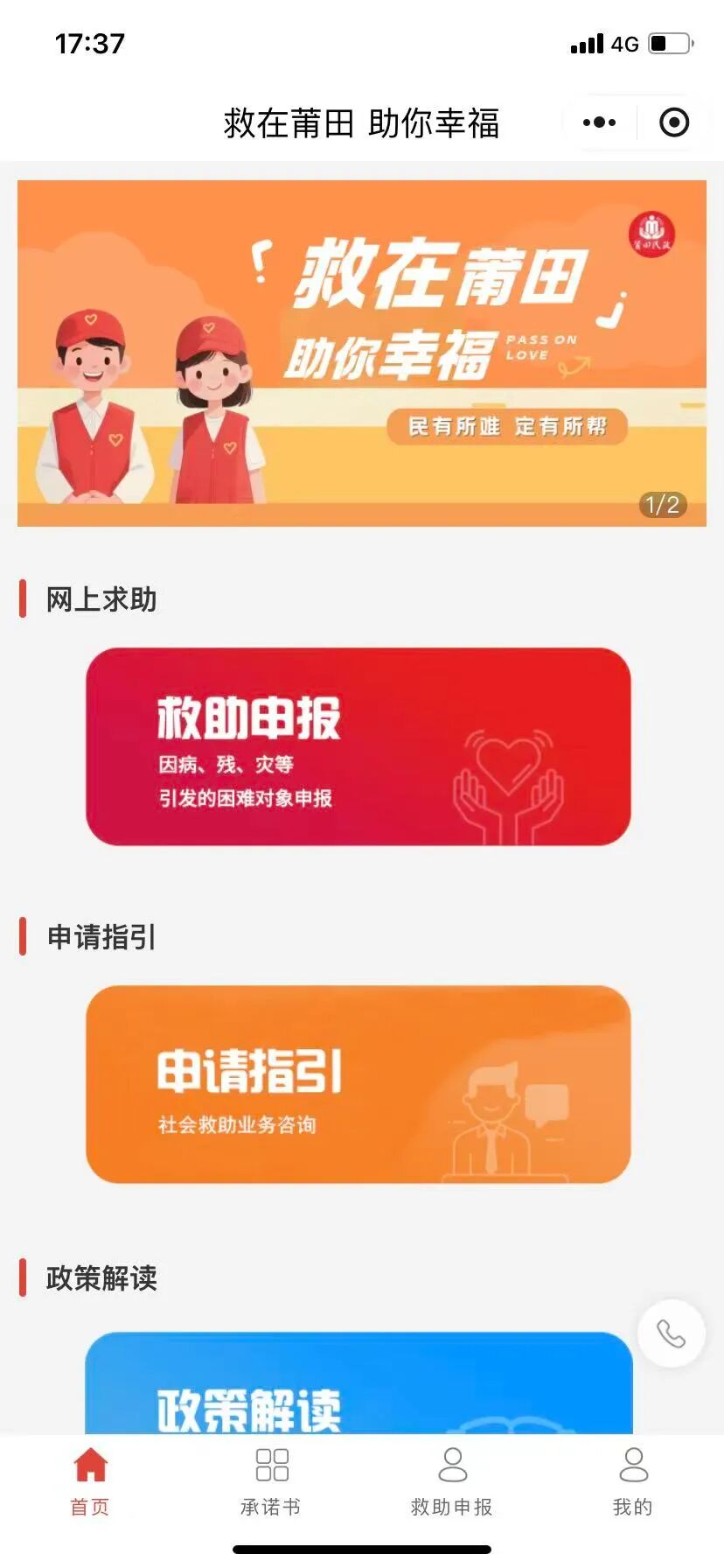
Task: Tap the floating phone call button
Action: [671, 1333]
